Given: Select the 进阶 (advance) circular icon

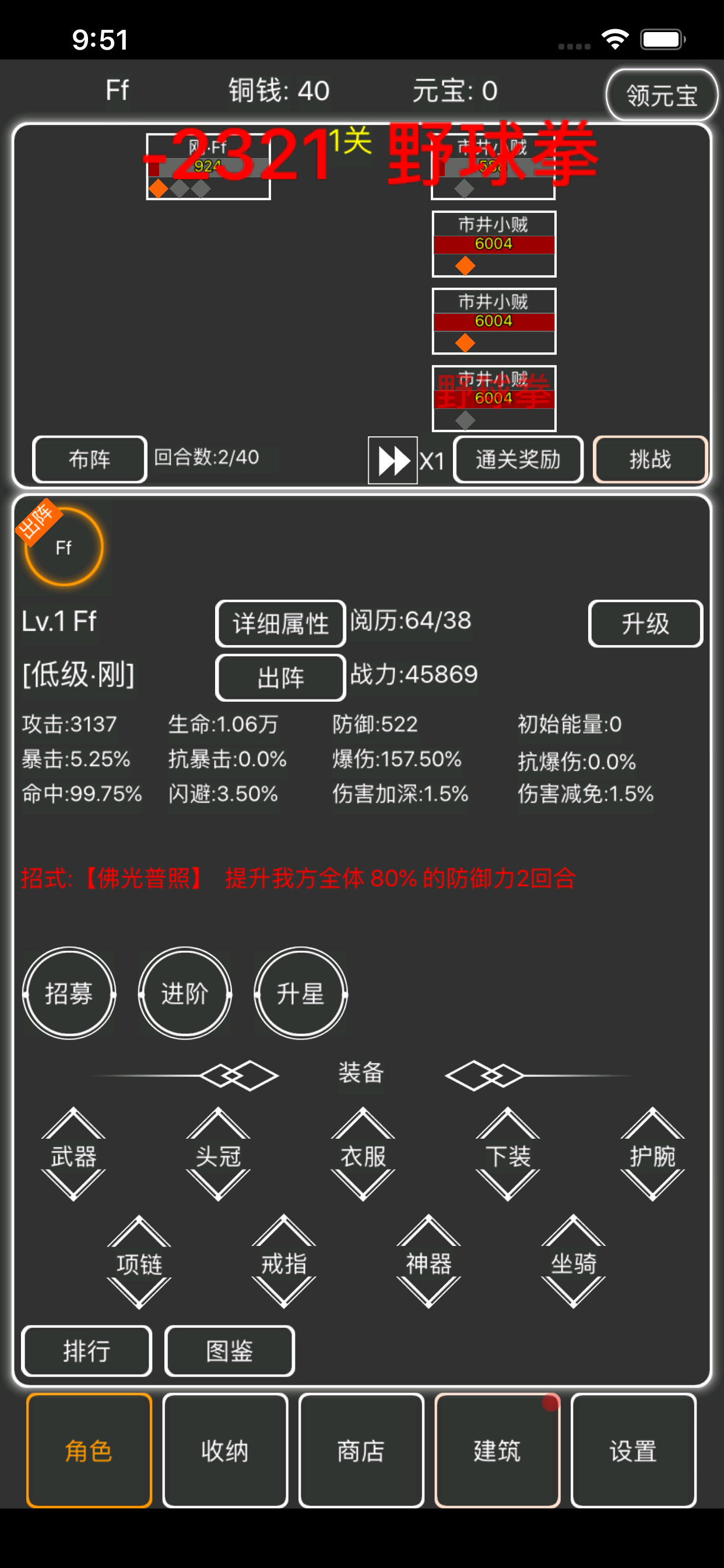Looking at the screenshot, I should (184, 993).
